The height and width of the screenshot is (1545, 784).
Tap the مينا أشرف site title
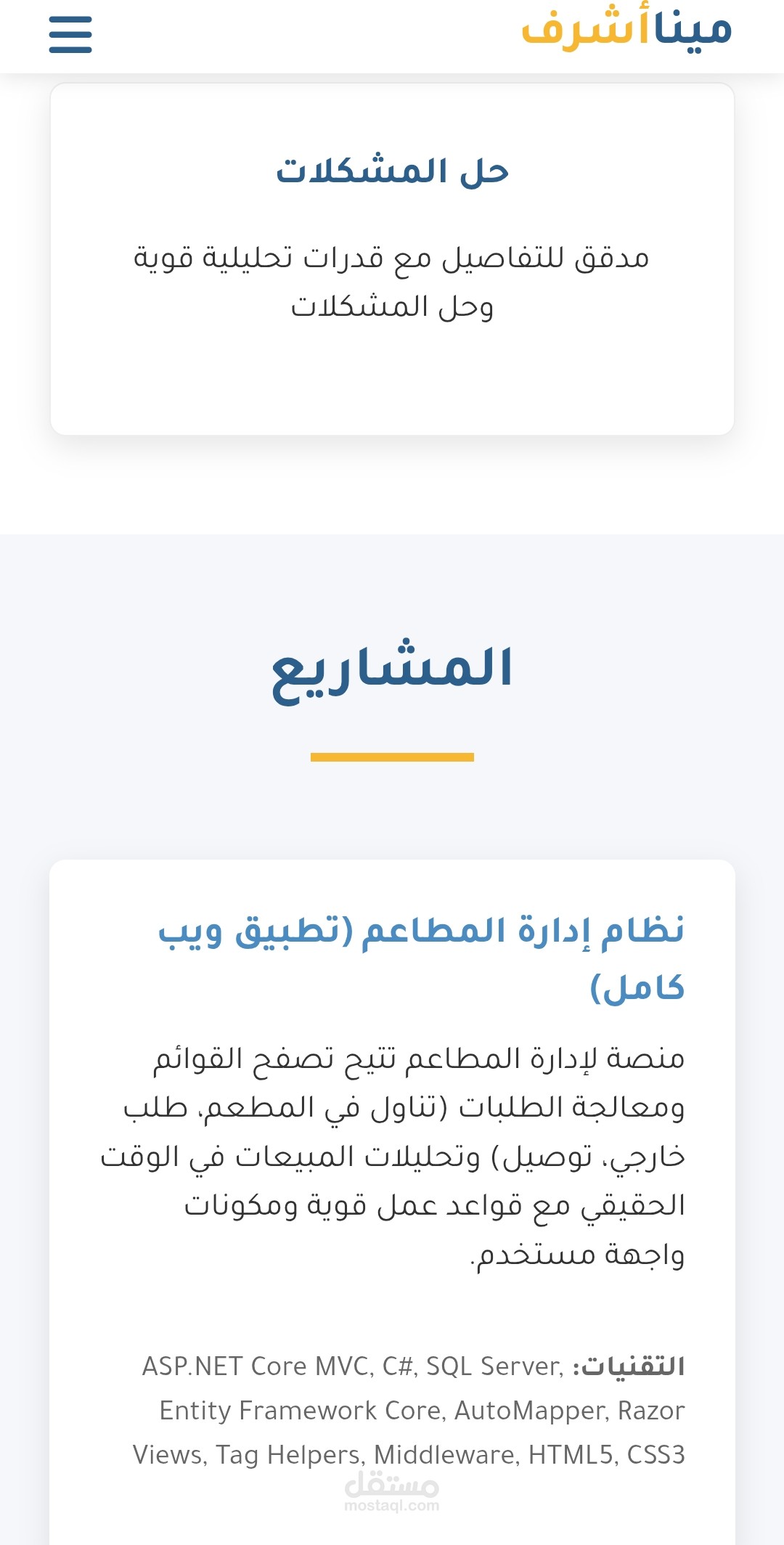point(626,29)
